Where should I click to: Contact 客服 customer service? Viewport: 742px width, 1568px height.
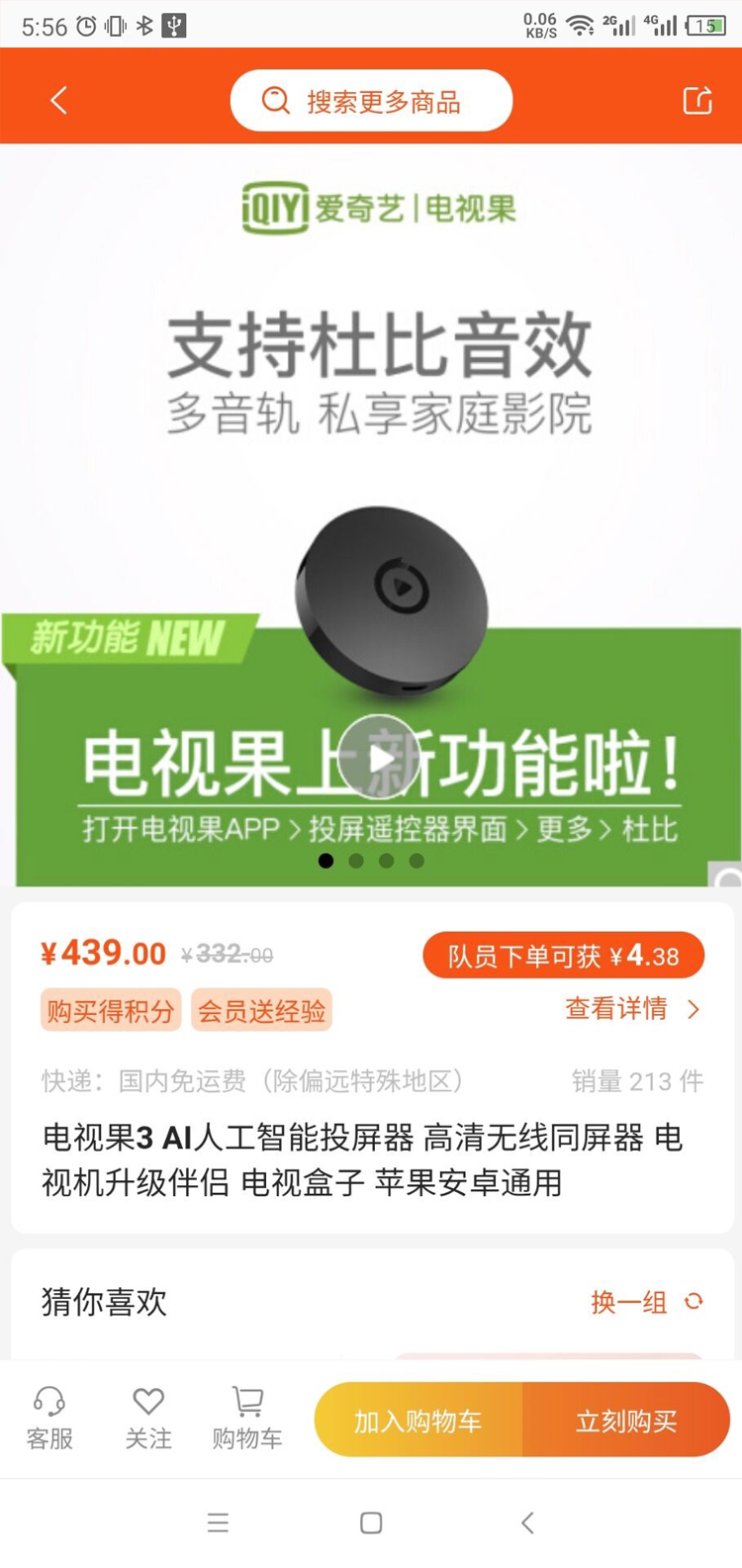coord(48,1420)
